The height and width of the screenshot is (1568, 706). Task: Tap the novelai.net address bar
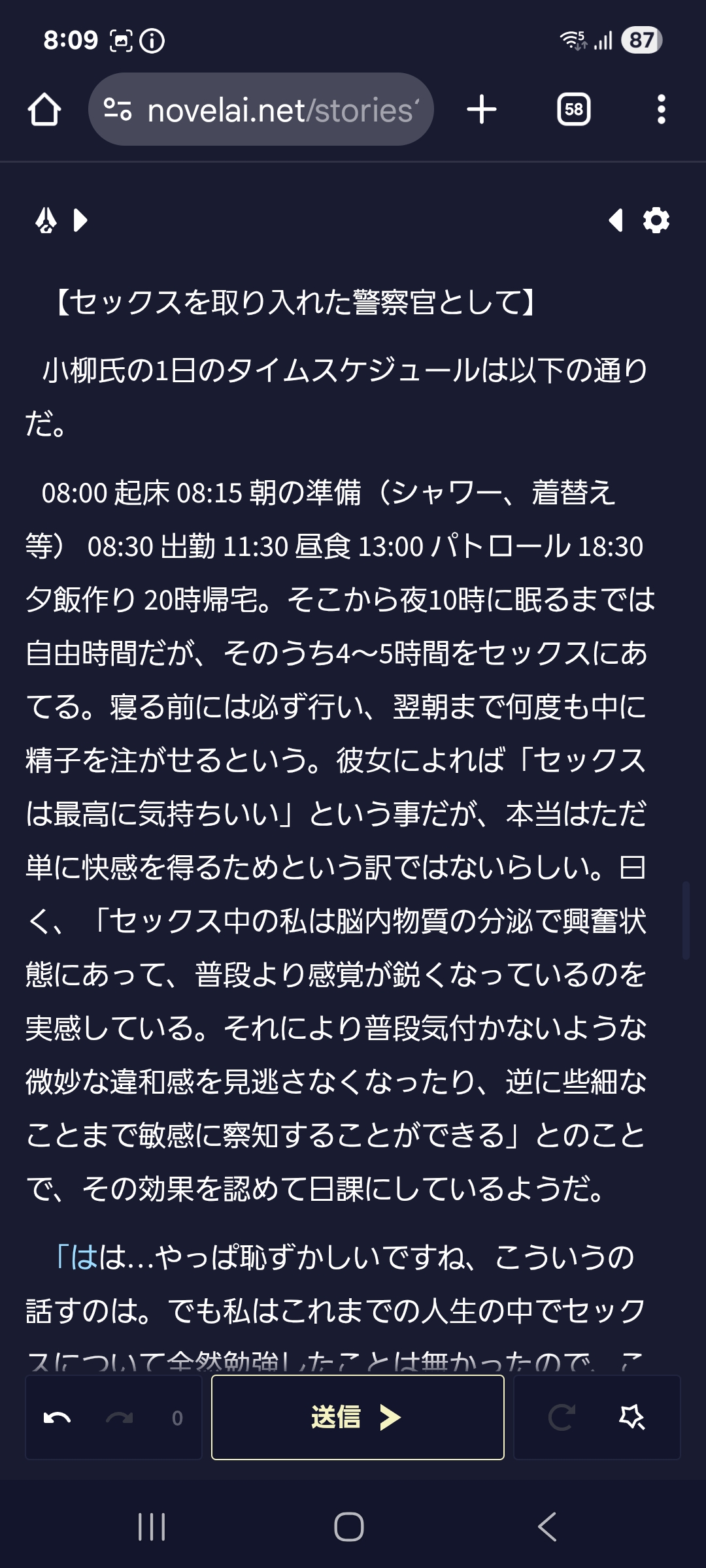[261, 109]
